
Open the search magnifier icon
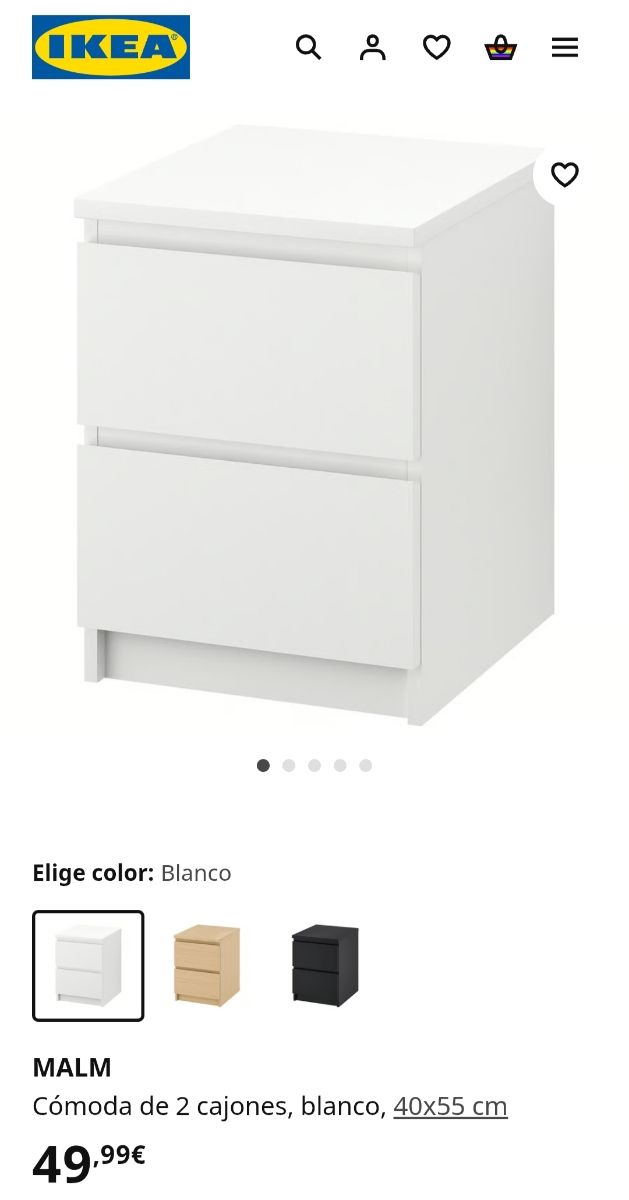pyautogui.click(x=308, y=47)
